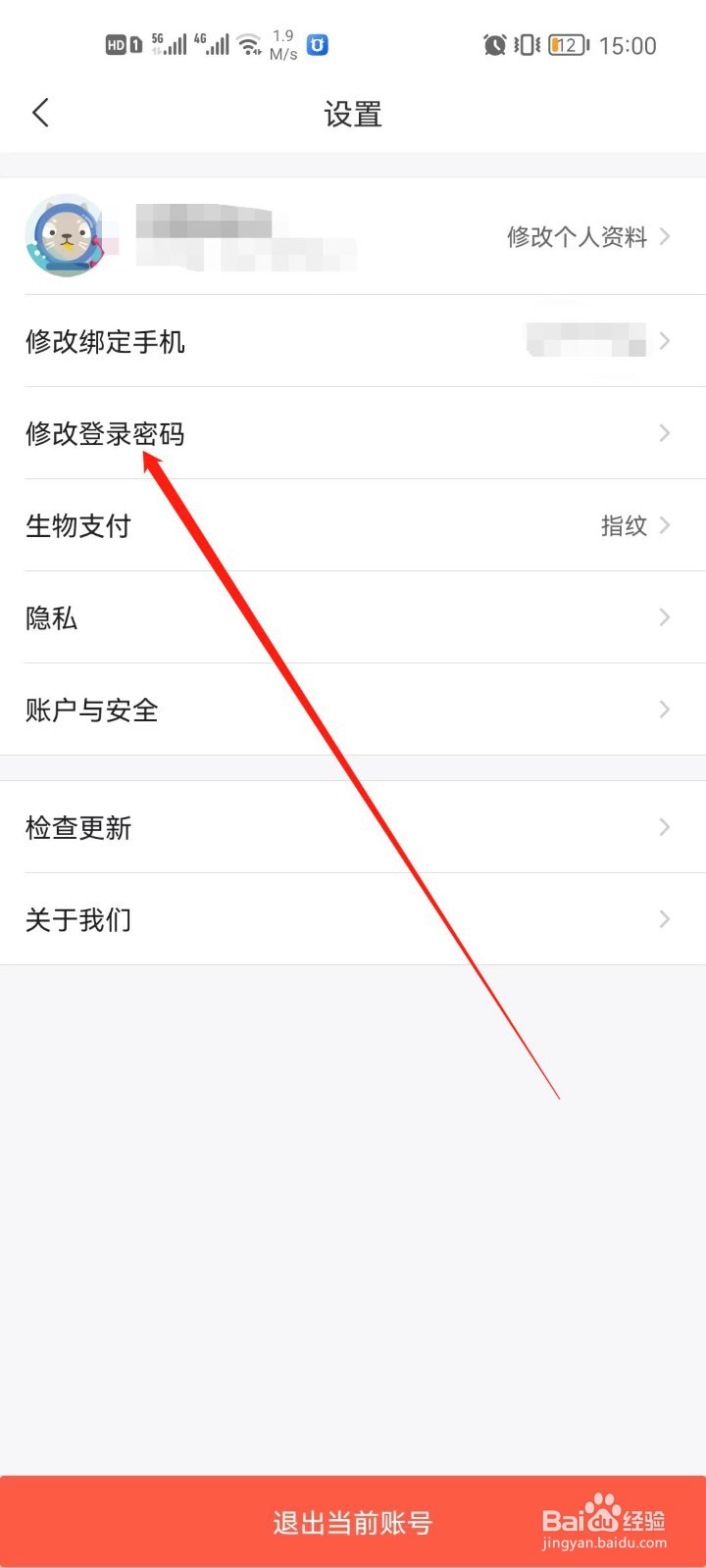Tap the network speed indicator 1.9 M/s
Viewport: 706px width, 1568px height.
283,43
